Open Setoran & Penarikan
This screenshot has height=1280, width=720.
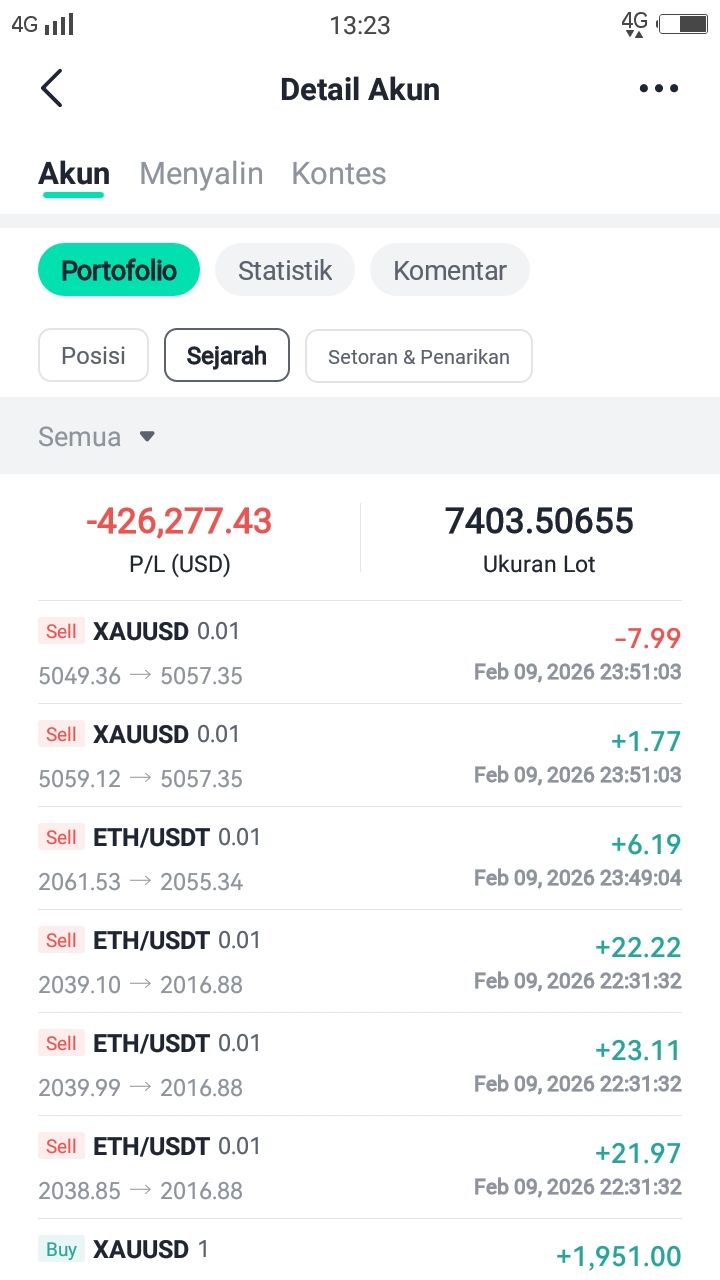pyautogui.click(x=418, y=356)
